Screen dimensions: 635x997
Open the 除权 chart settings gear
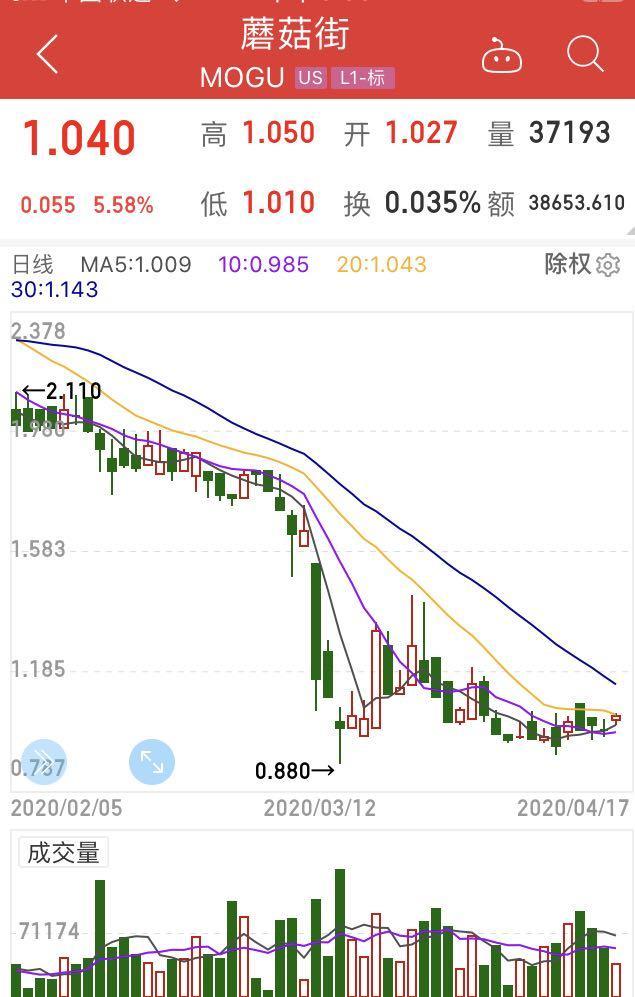point(608,264)
